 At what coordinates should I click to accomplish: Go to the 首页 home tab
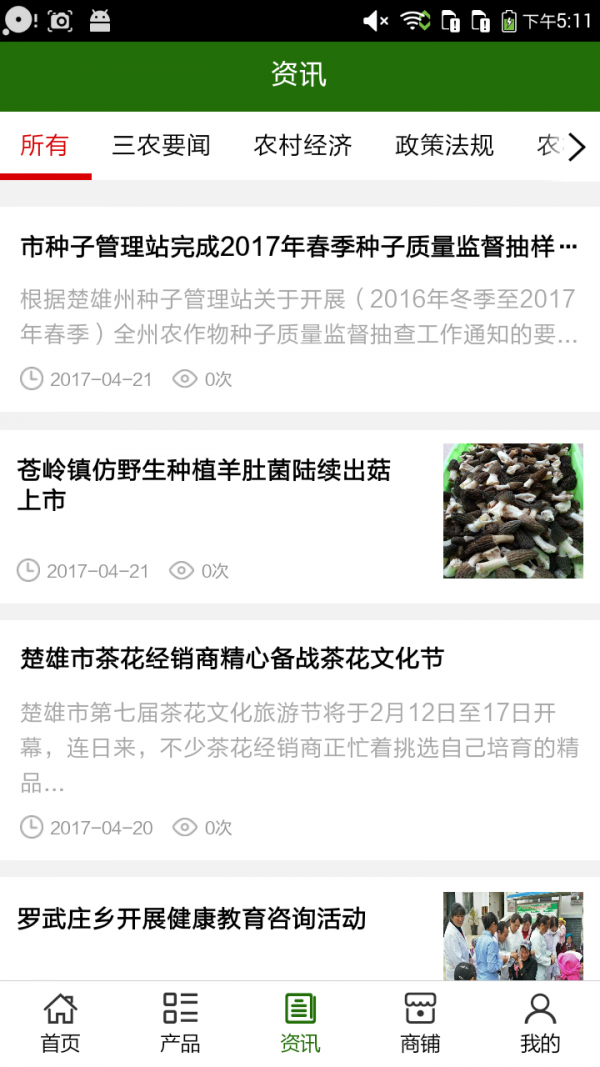click(60, 1023)
